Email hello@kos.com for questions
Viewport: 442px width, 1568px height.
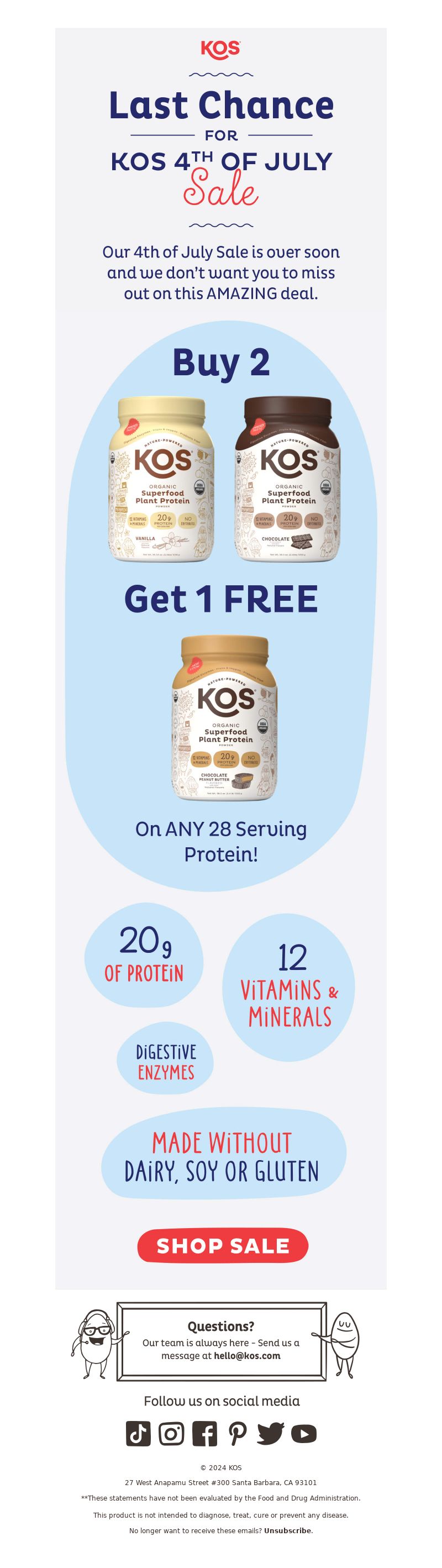coord(246,1356)
